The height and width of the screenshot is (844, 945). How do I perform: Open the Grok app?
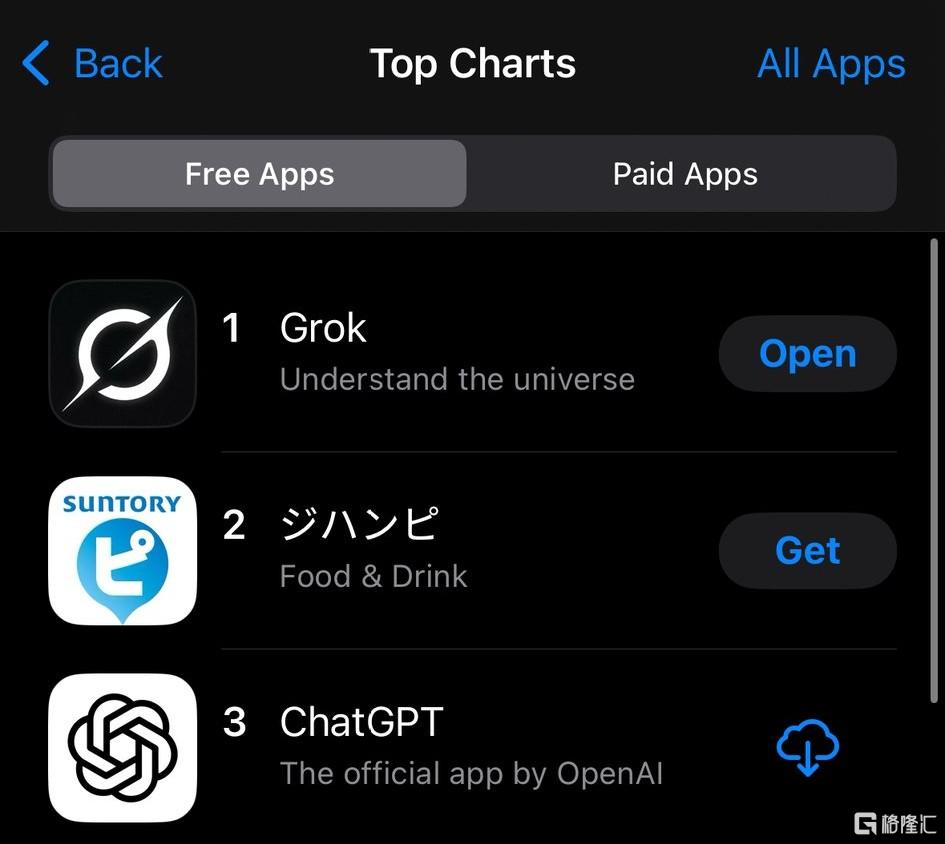807,354
